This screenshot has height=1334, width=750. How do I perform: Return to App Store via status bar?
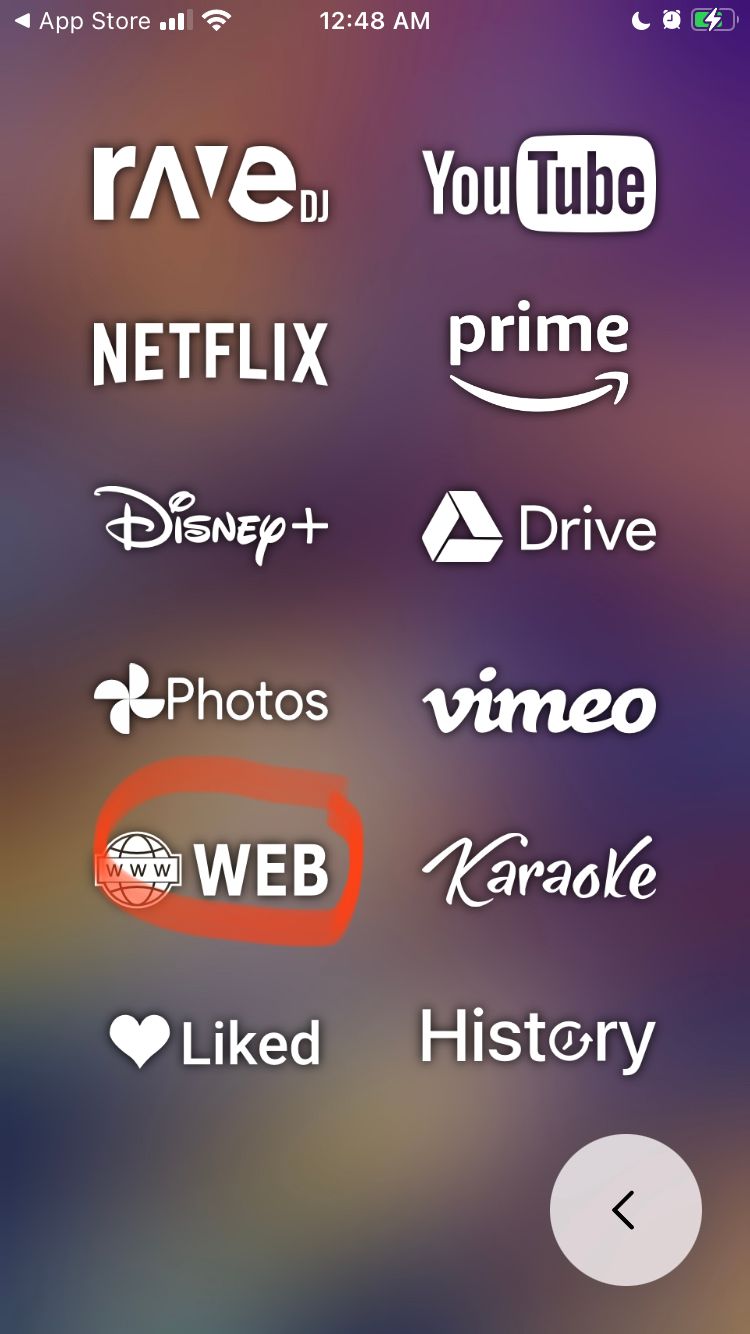[x=82, y=21]
